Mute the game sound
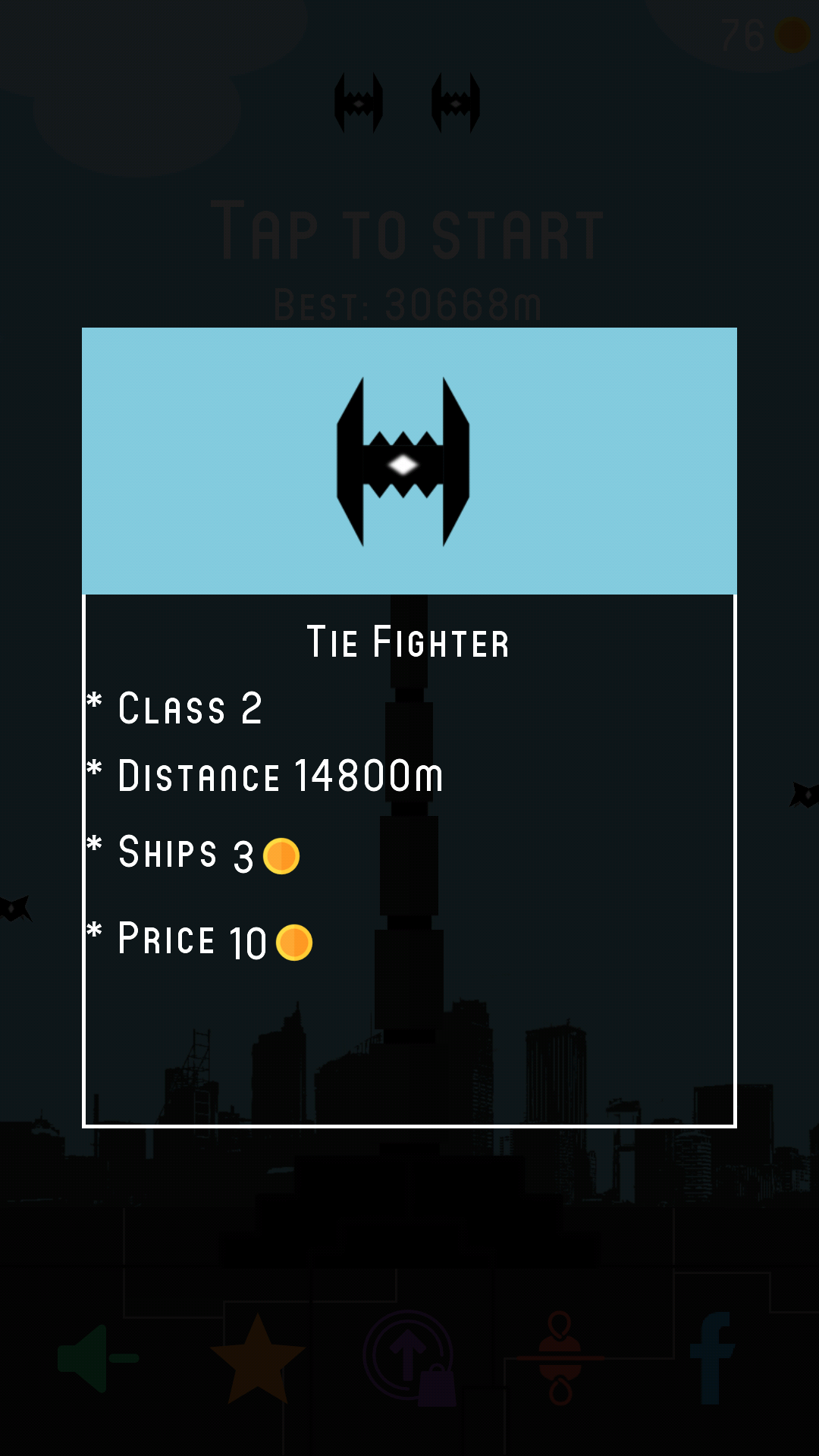 point(97,1358)
